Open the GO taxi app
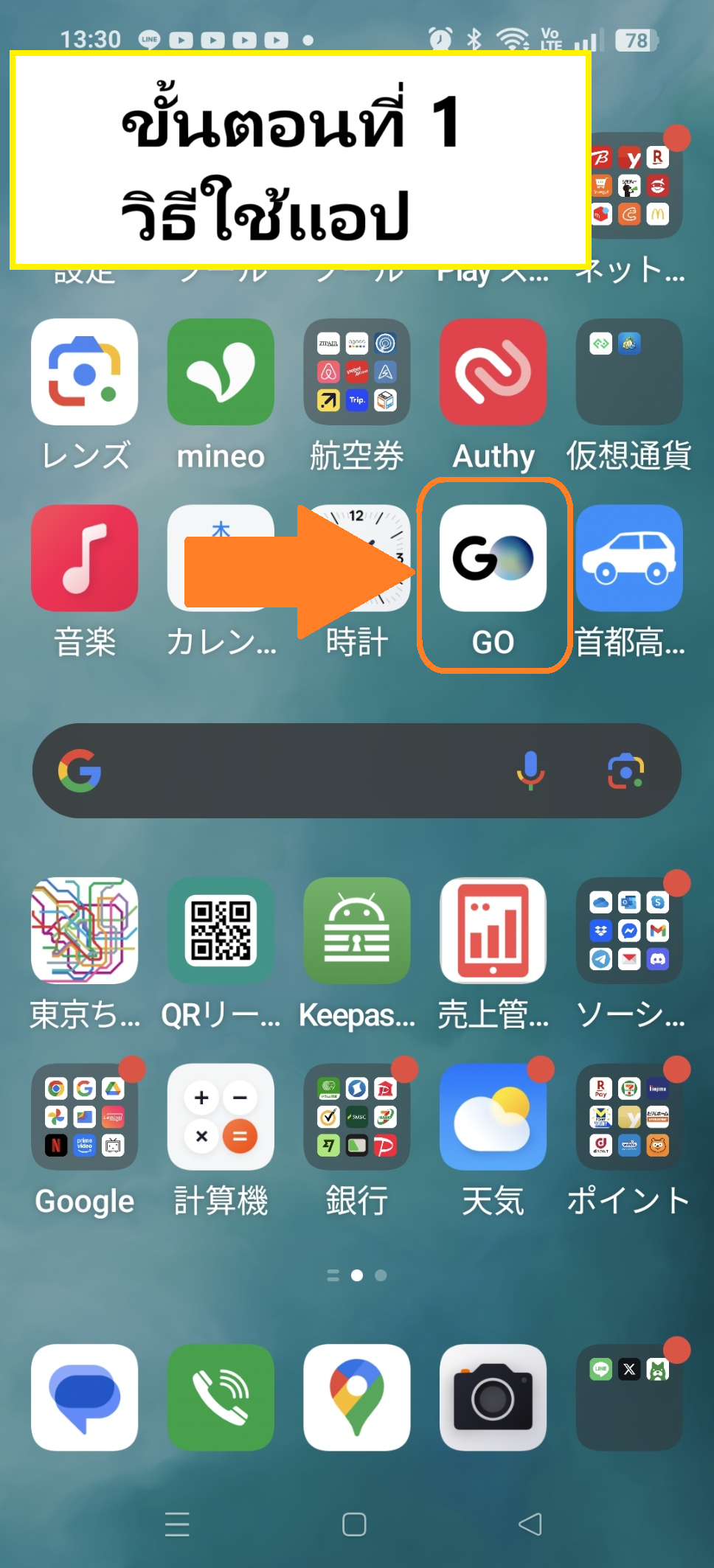Image resolution: width=714 pixels, height=1568 pixels. tap(493, 558)
